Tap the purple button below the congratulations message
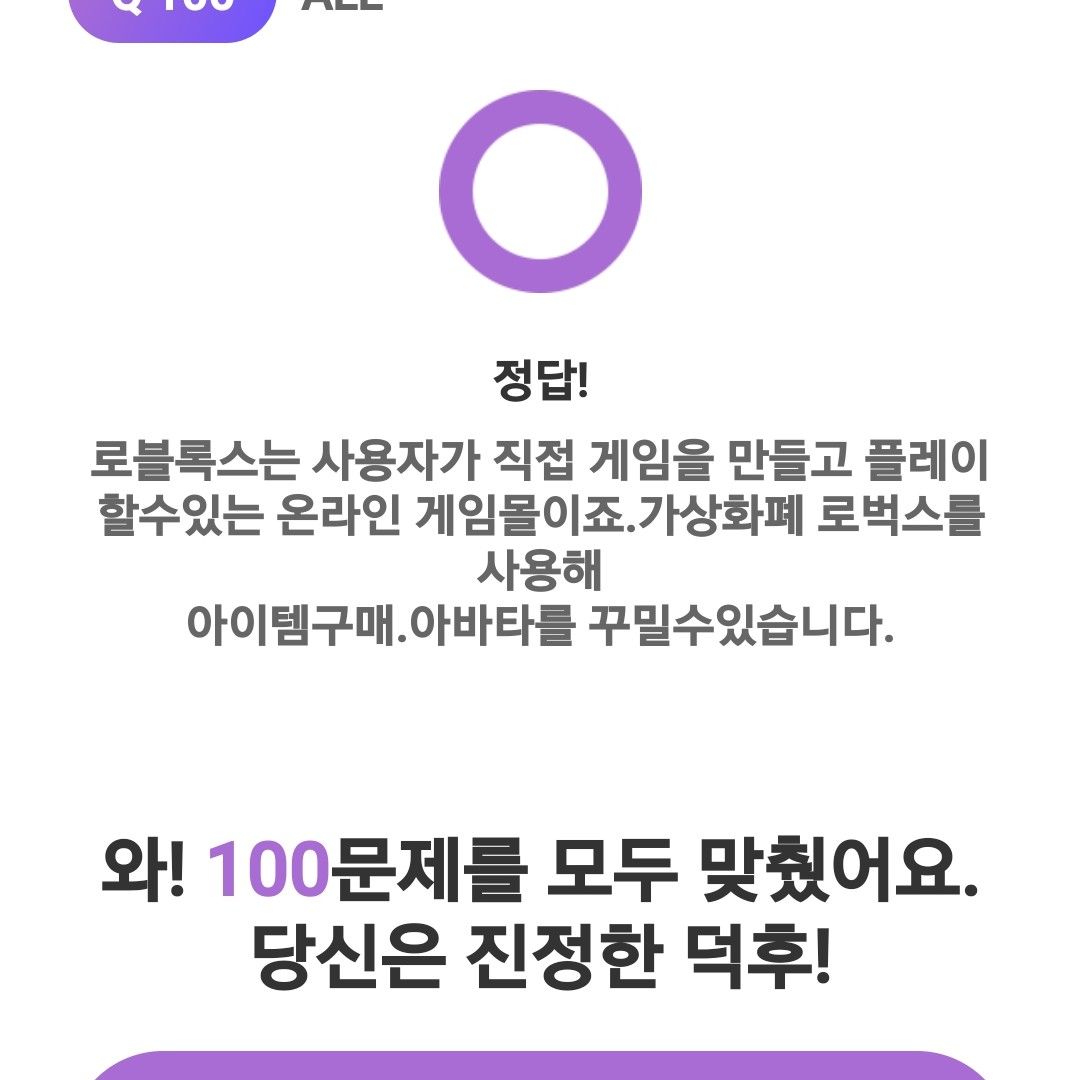The height and width of the screenshot is (1080, 1080). point(540,1066)
